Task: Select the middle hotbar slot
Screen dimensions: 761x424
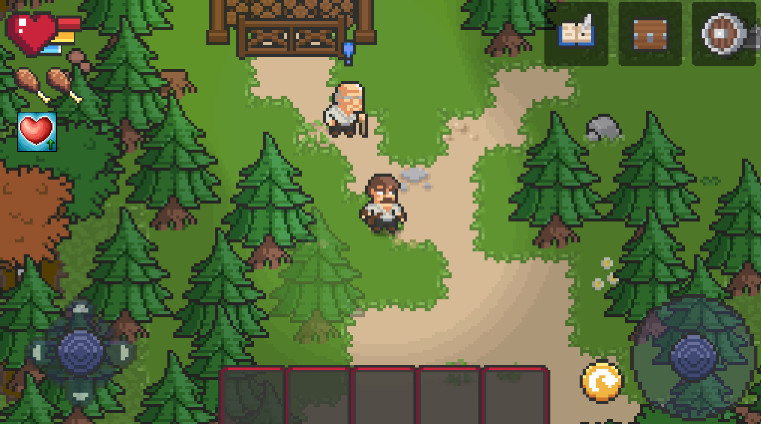Action: click(x=384, y=394)
